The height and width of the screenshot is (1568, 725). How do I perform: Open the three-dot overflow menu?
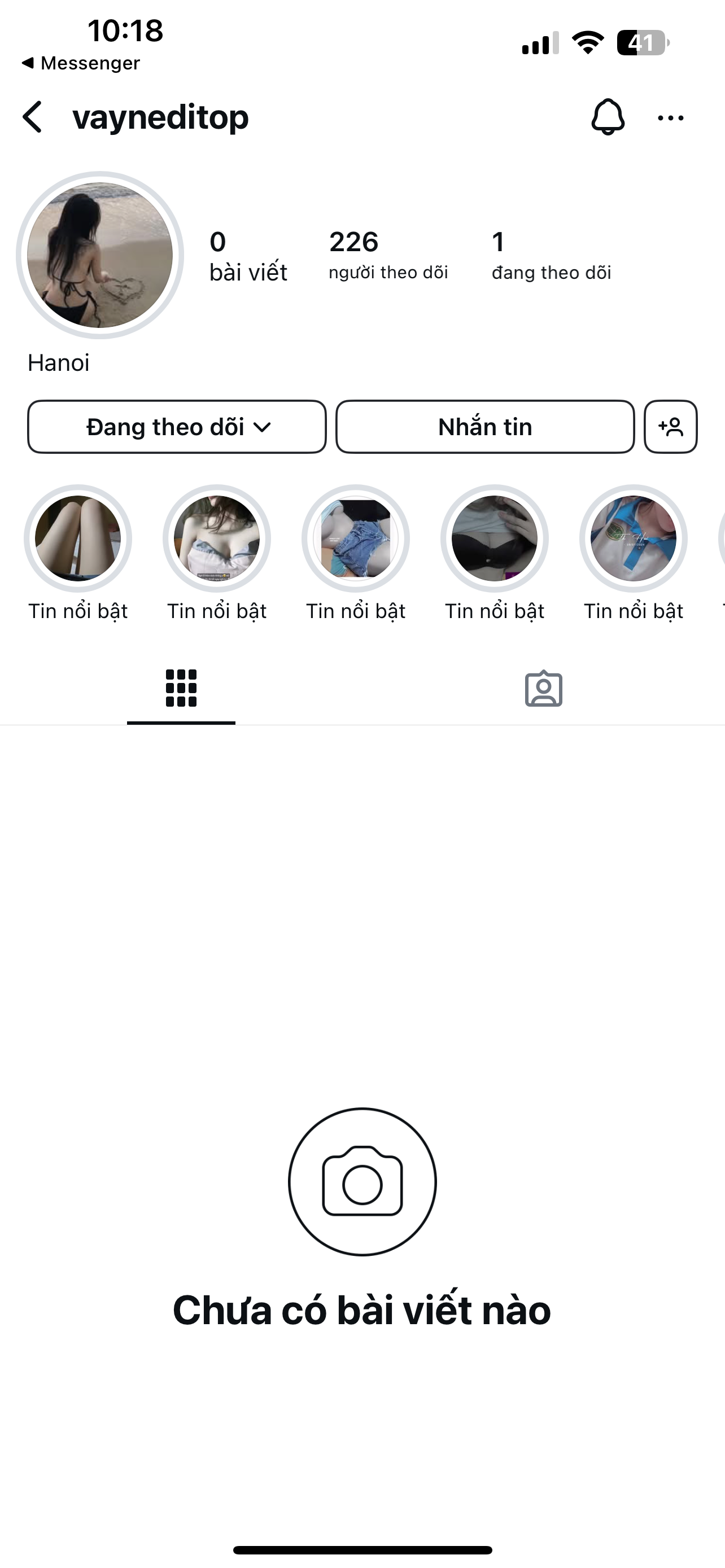[670, 118]
